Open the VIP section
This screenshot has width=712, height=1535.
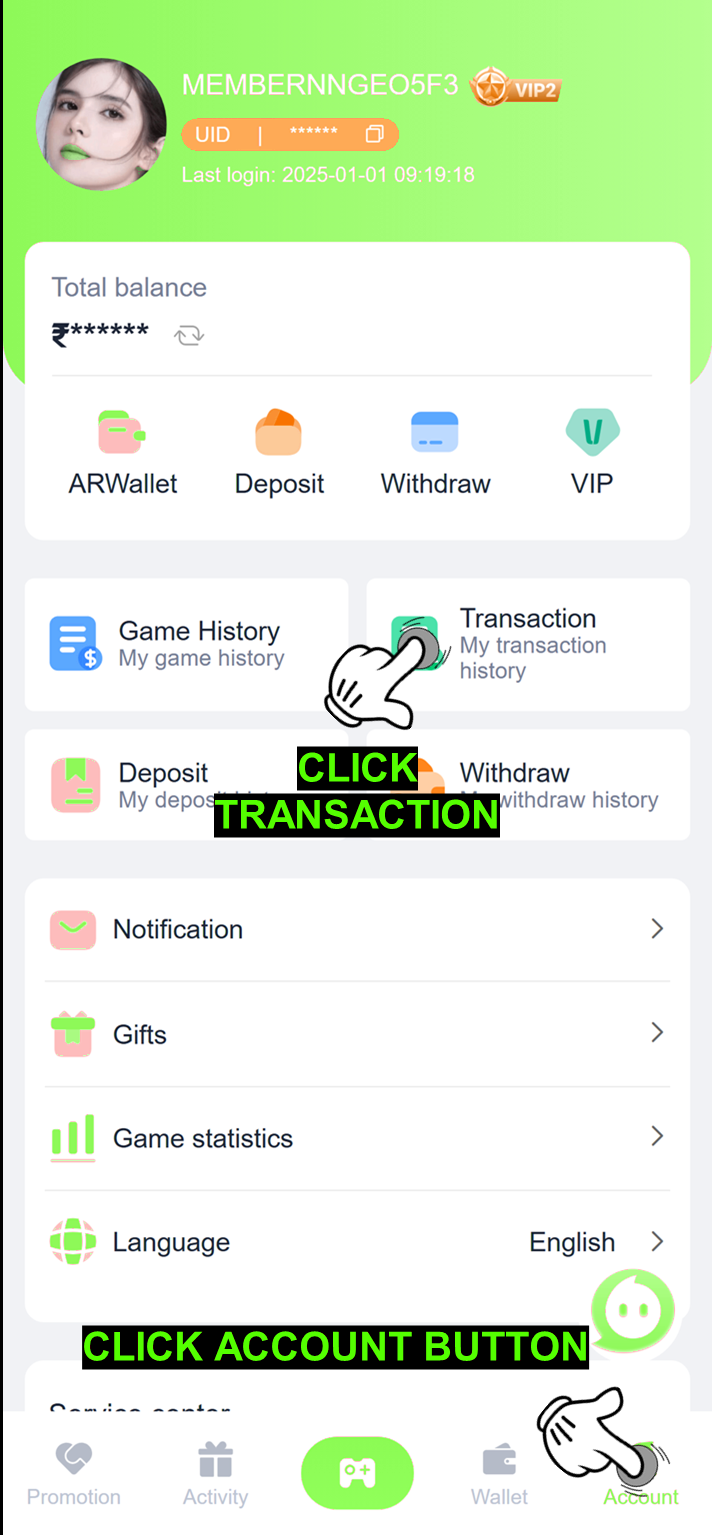tap(592, 454)
